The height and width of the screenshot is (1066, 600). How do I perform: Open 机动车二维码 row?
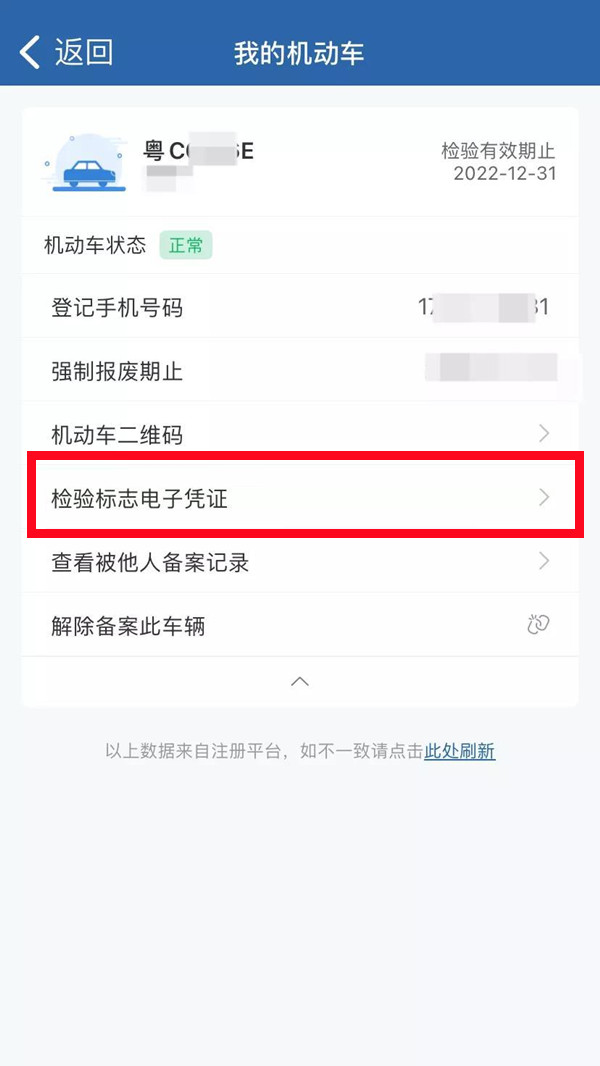(x=300, y=435)
